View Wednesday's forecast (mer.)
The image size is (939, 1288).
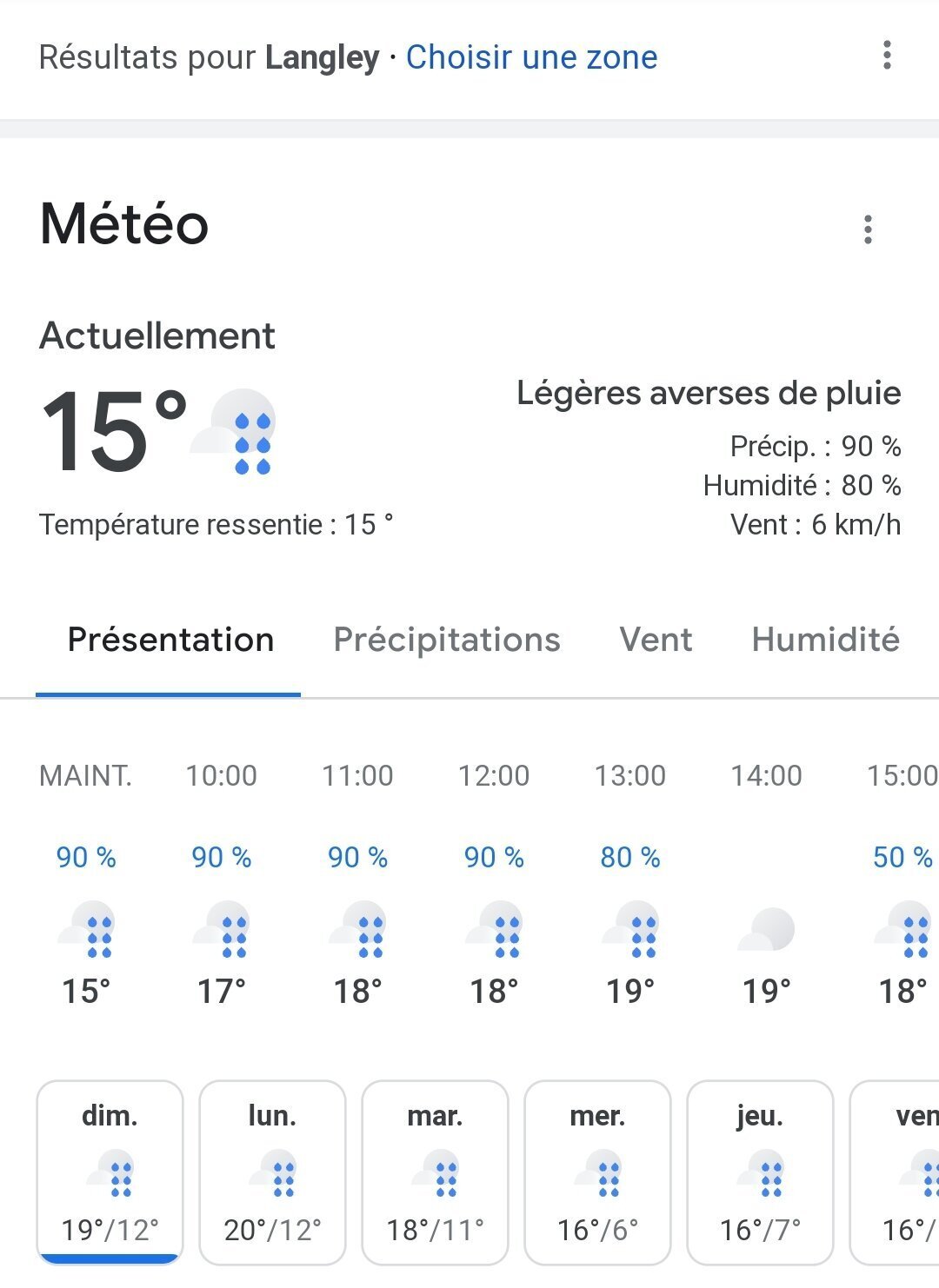597,1172
